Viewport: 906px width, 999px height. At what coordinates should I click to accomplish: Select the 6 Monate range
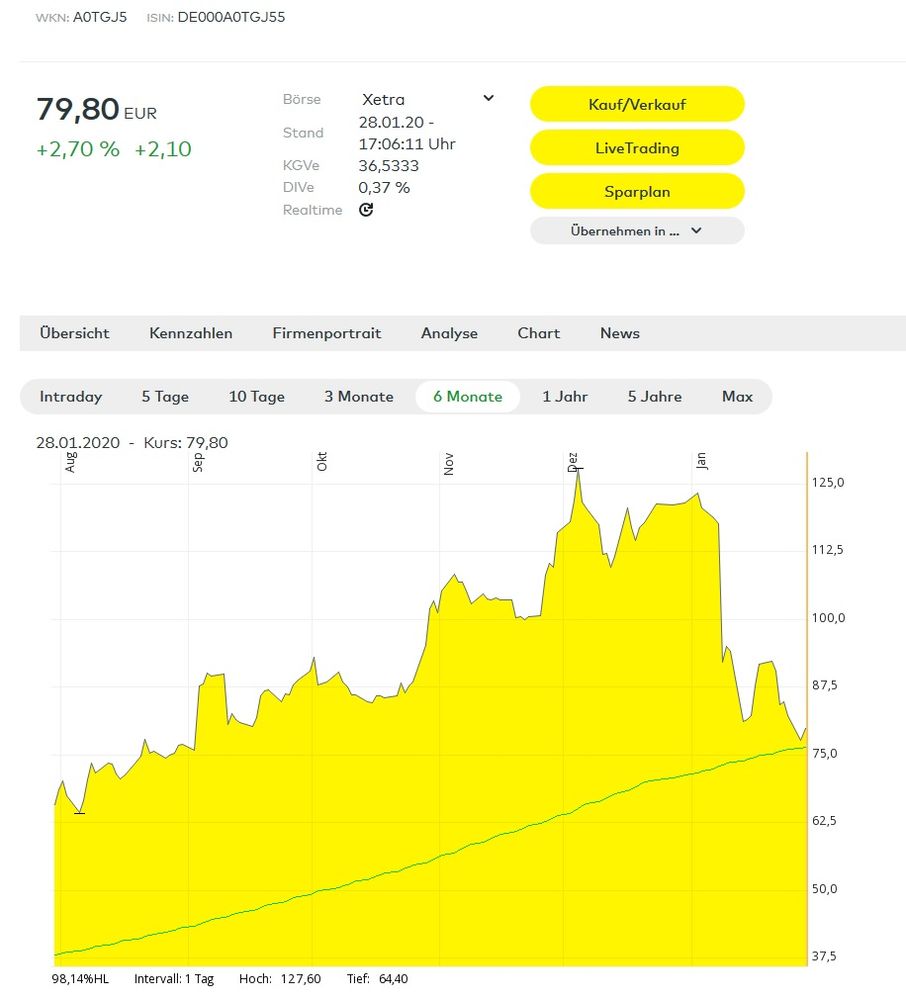[468, 397]
